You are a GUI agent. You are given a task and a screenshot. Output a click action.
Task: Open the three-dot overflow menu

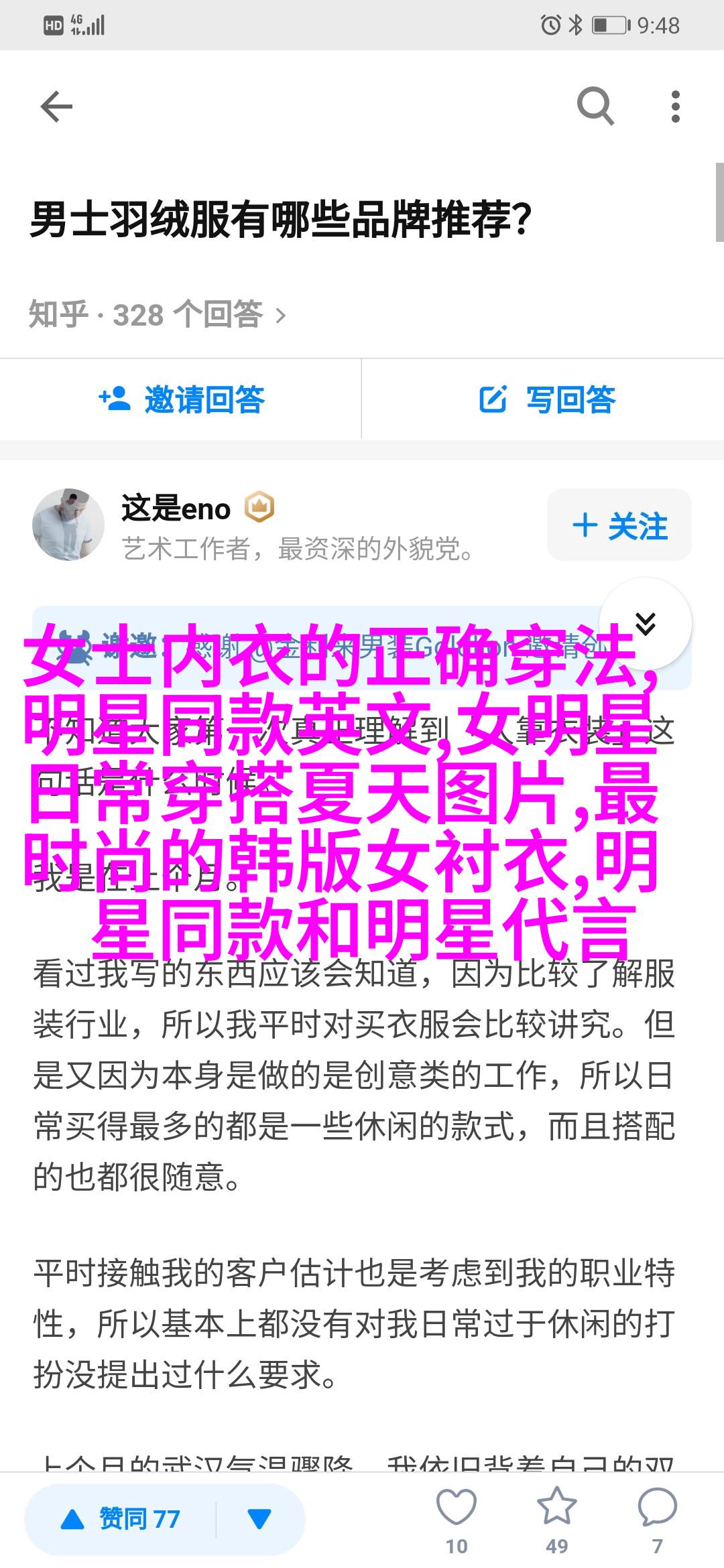coord(675,107)
